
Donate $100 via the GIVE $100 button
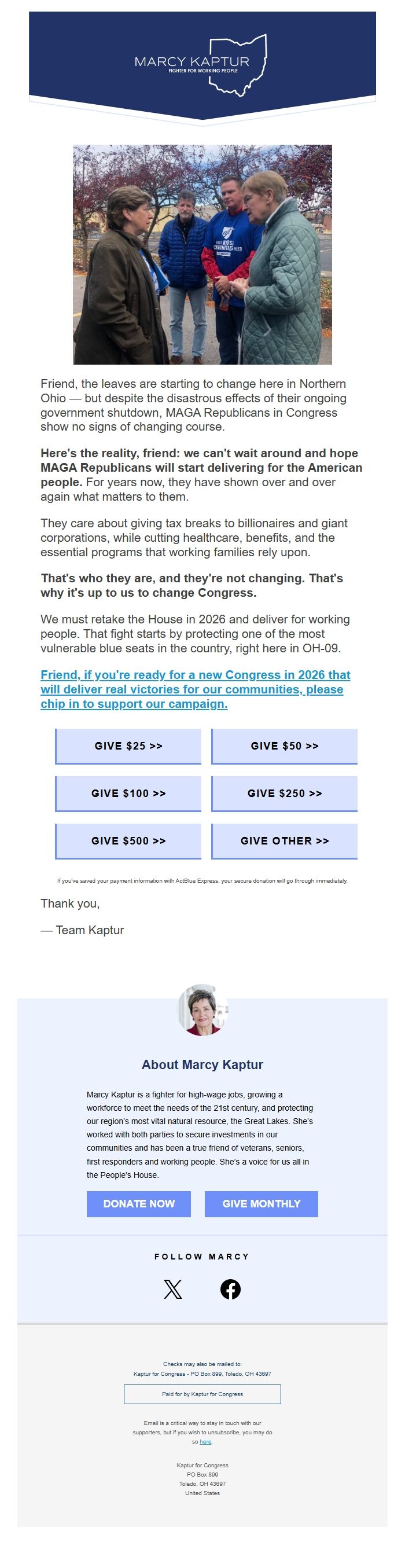(128, 794)
